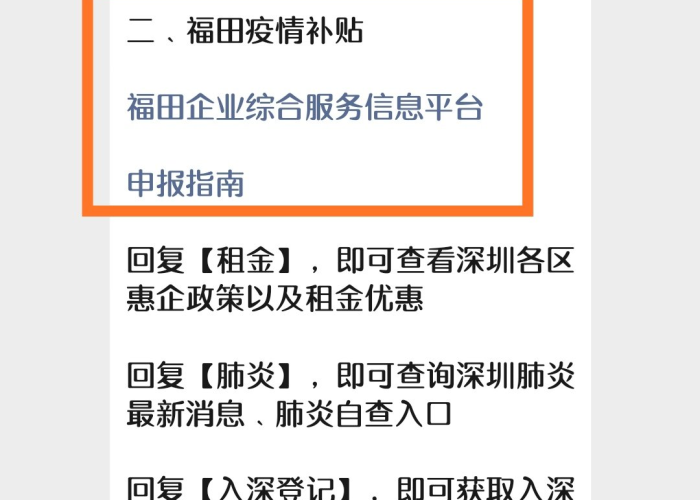The width and height of the screenshot is (700, 500).
Task: Open the 福田企业综合服务信息平台 link
Action: (x=305, y=107)
